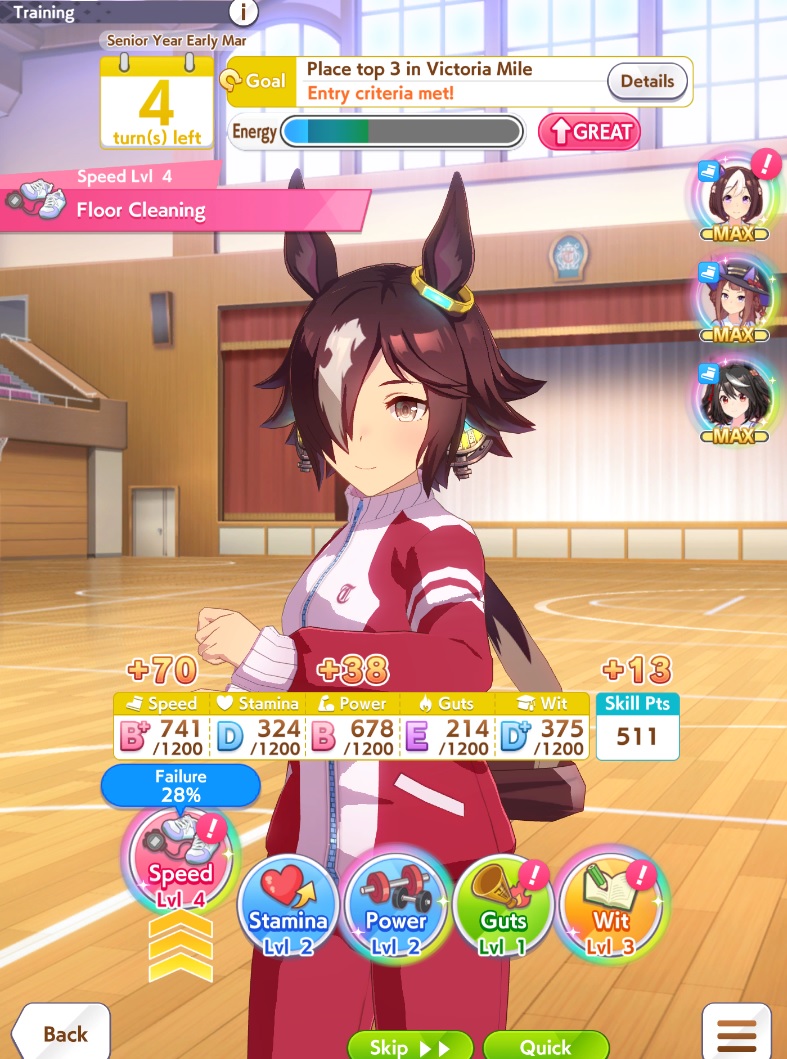Open the info icon at the top
Screen dimensions: 787x1059
(243, 12)
